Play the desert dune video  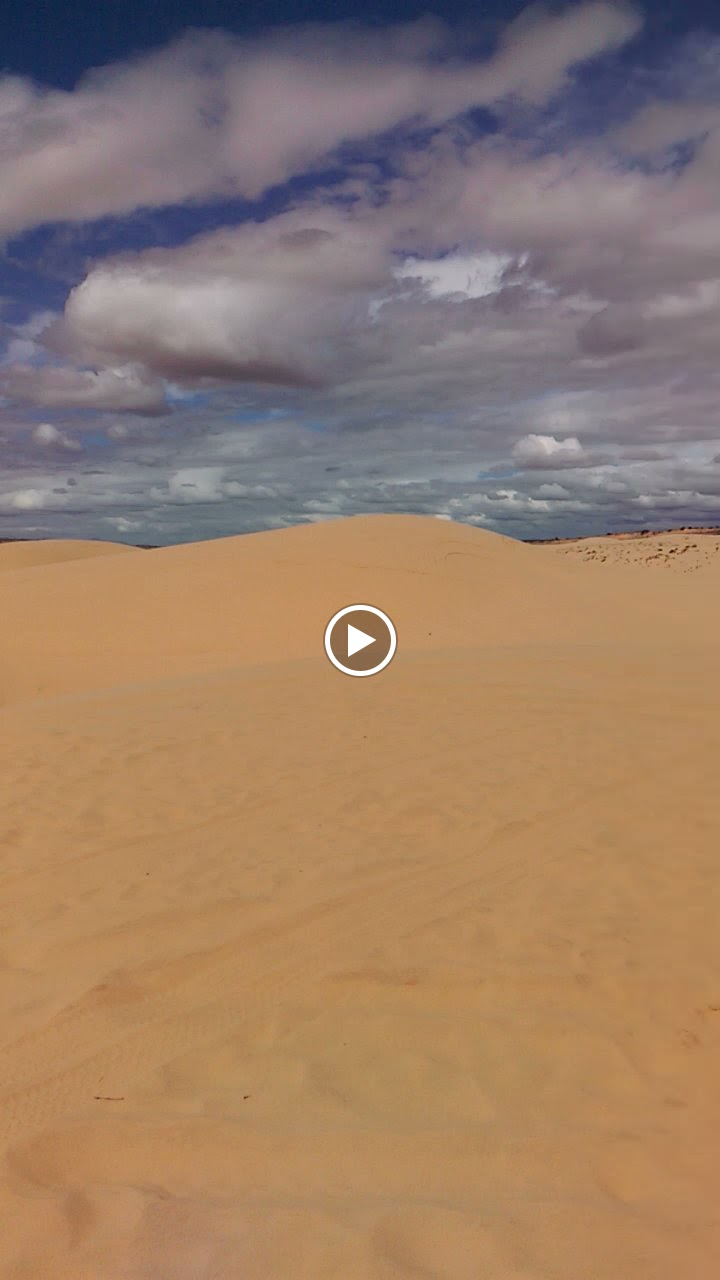360,640
